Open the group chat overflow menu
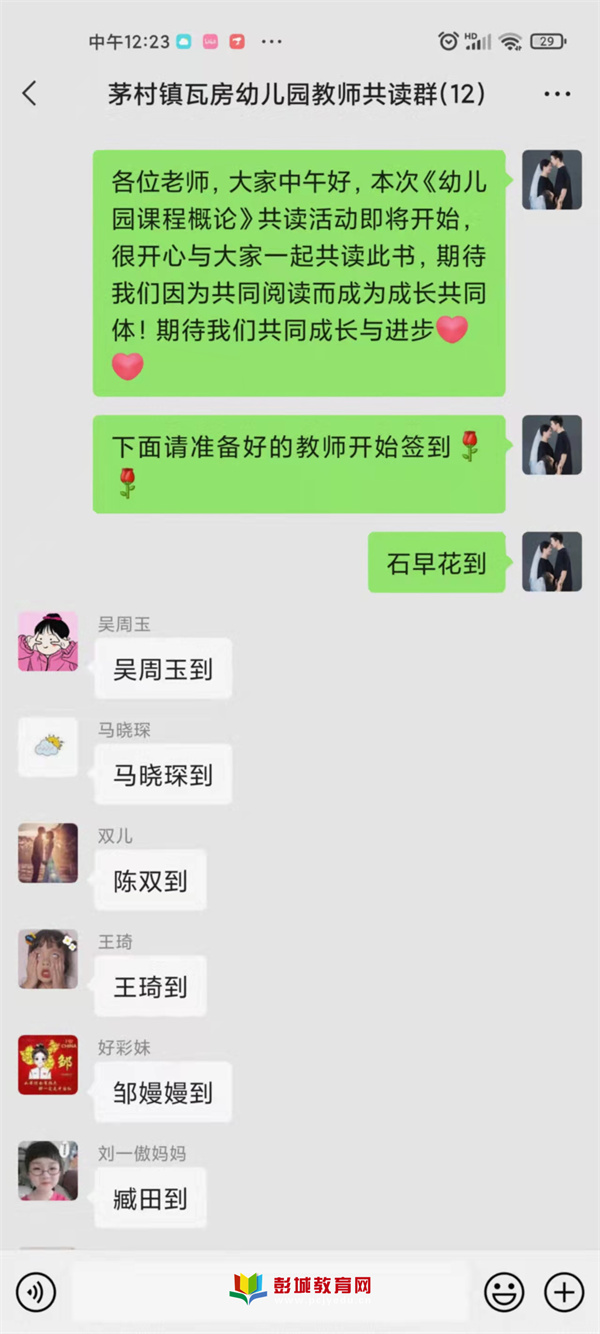600x1334 pixels. pos(557,94)
